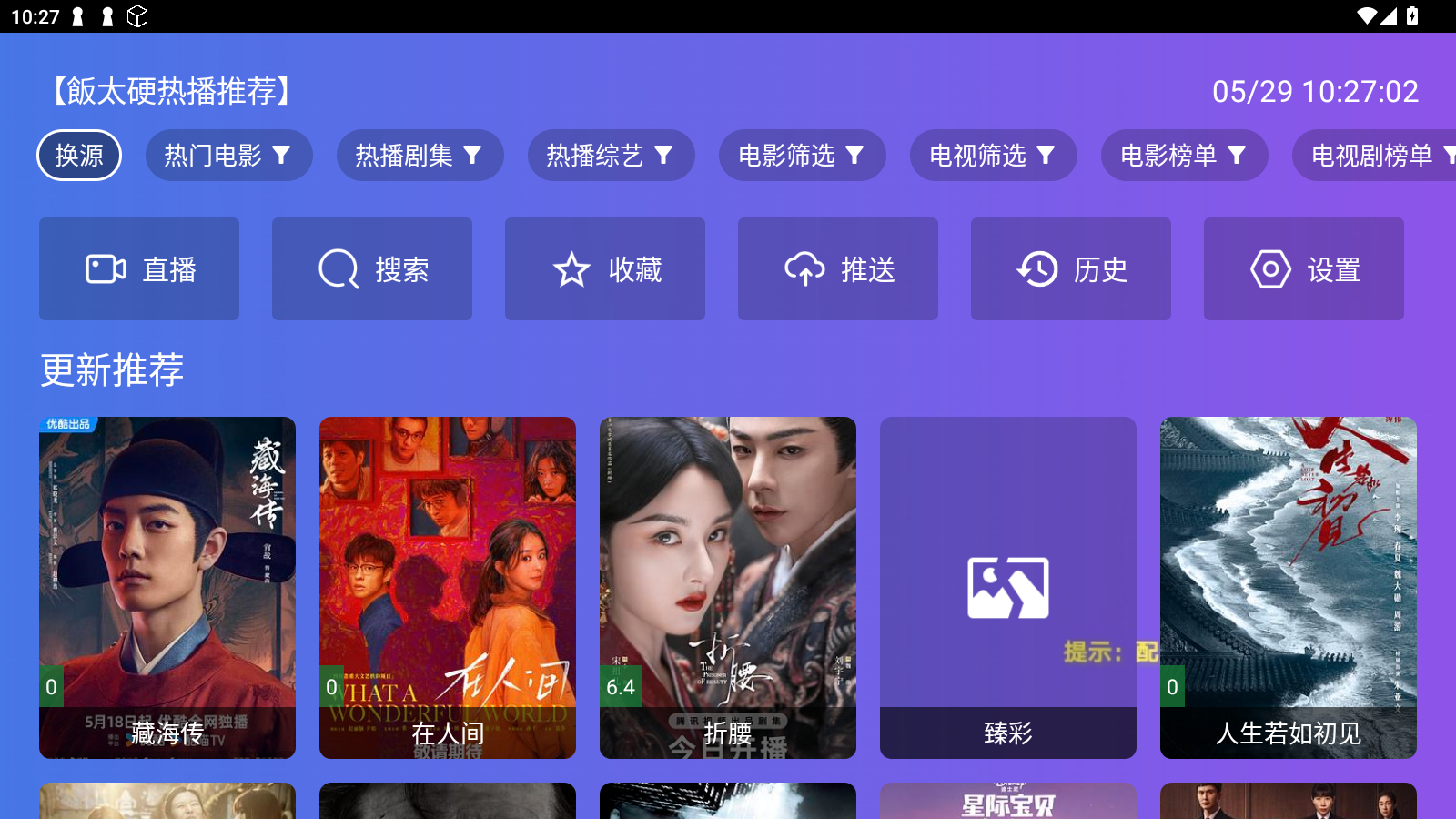Viewport: 1456px width, 819px height.
Task: Switch to 热播综艺 category
Action: pyautogui.click(x=611, y=156)
